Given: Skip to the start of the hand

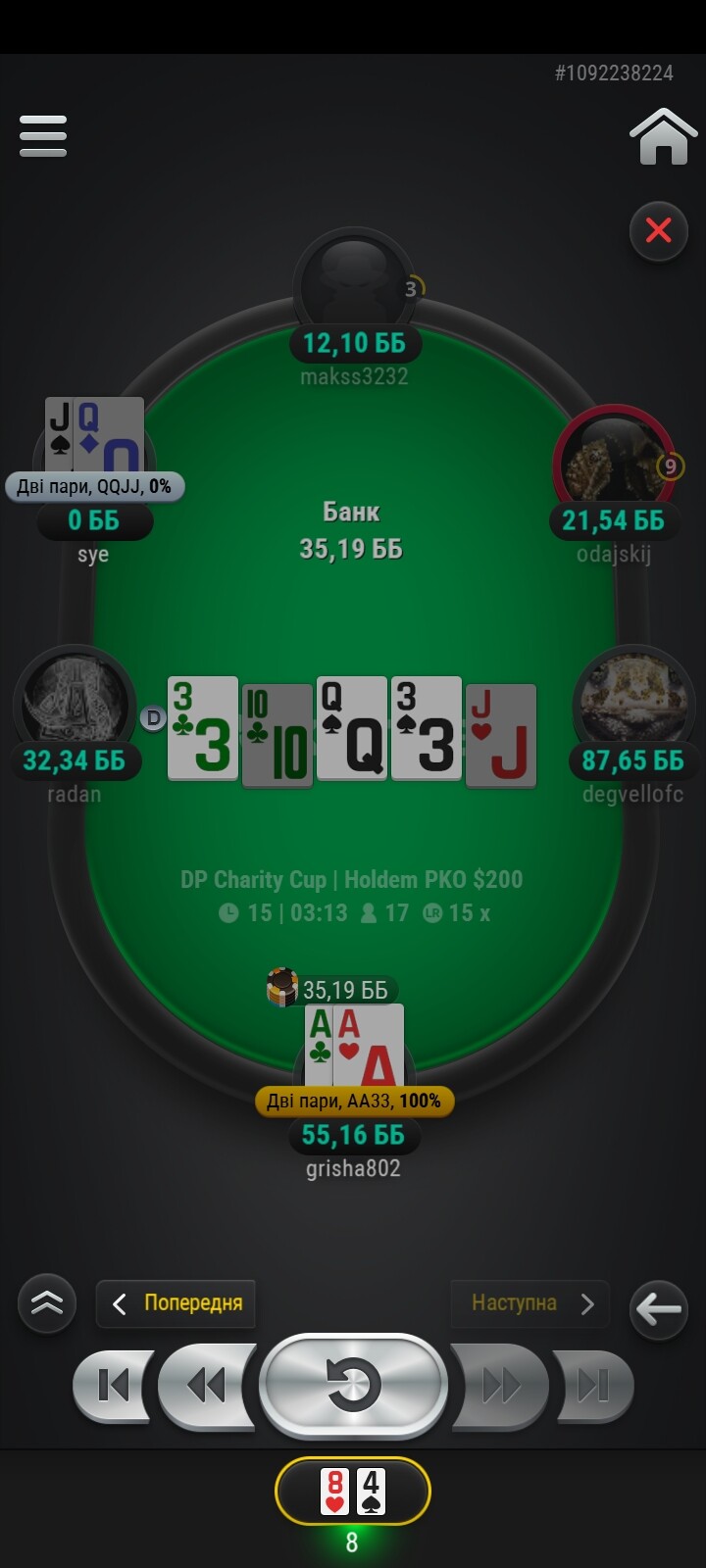Looking at the screenshot, I should pos(113,1385).
